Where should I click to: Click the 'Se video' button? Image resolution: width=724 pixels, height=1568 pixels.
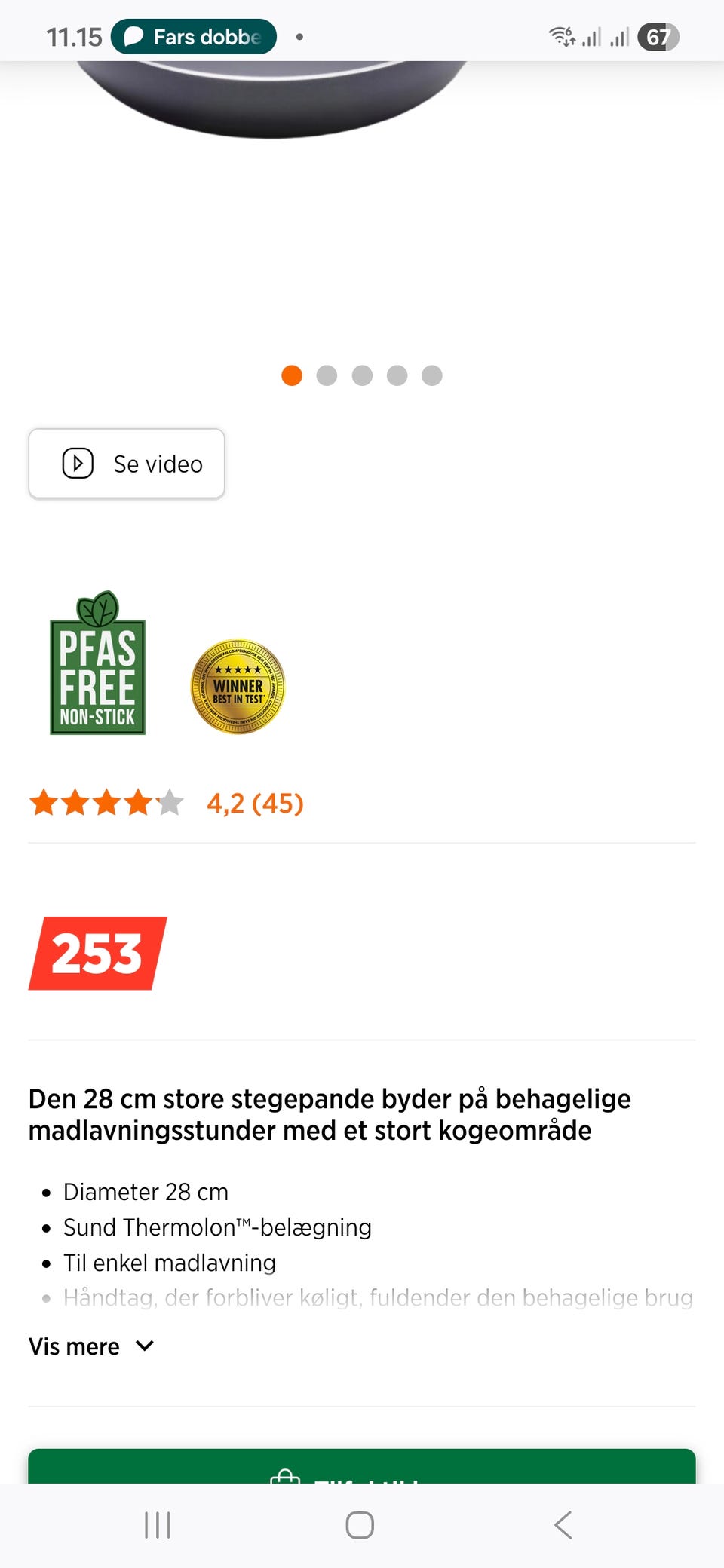coord(126,463)
